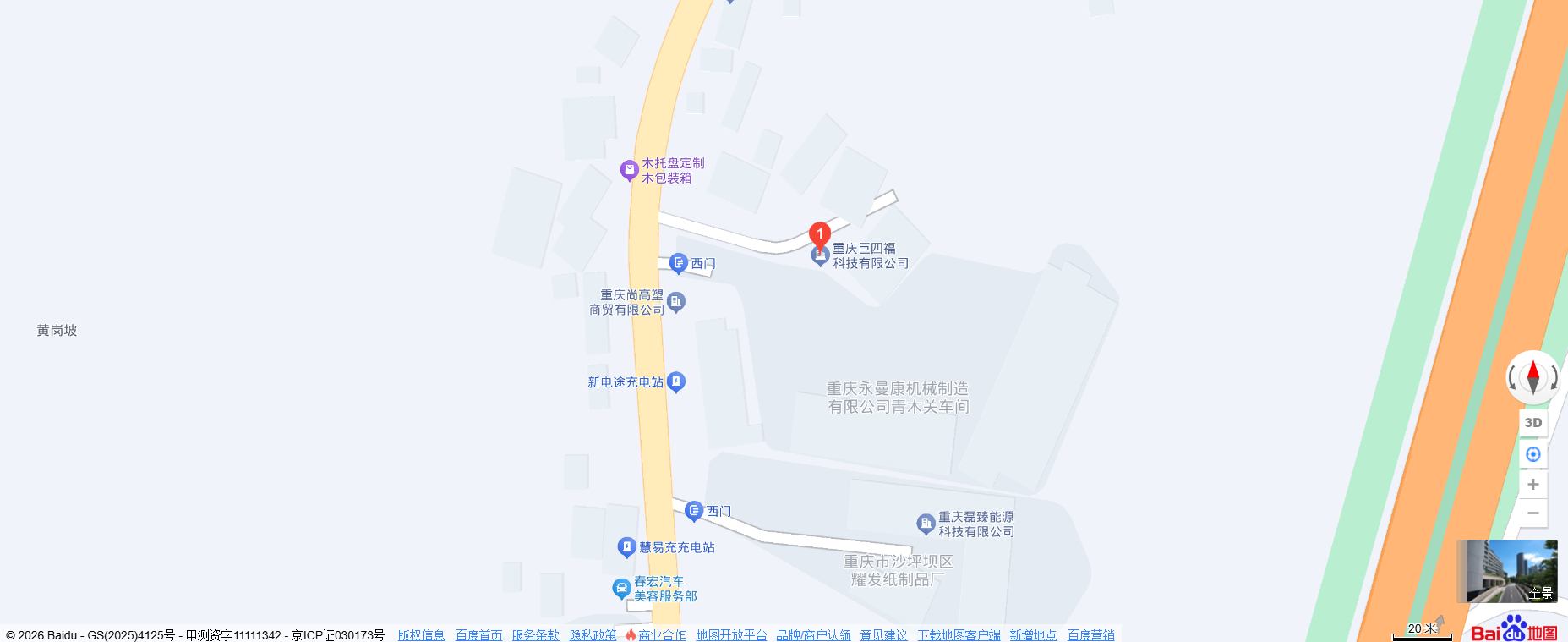Open the 版权信息 link

tap(421, 635)
